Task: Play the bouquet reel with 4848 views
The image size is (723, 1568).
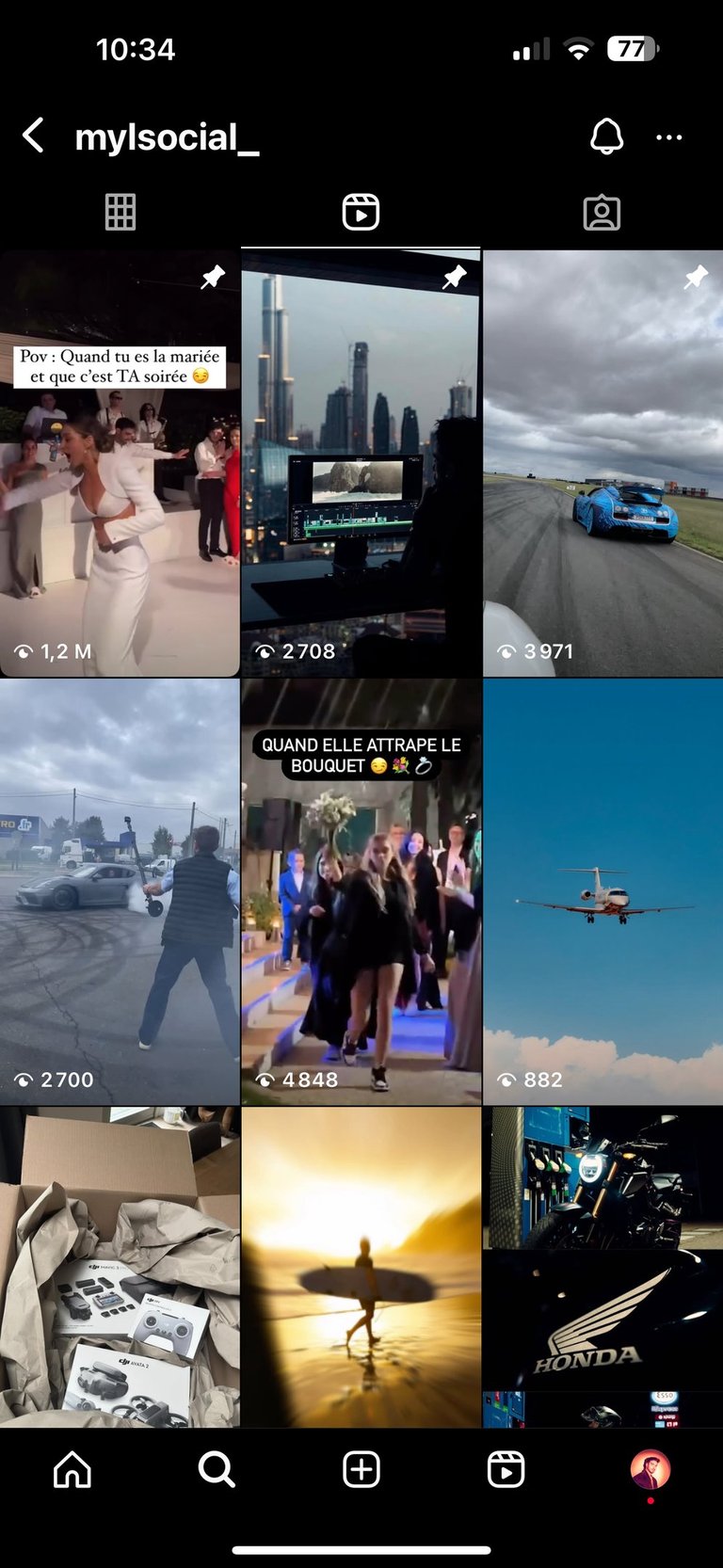Action: tap(361, 892)
